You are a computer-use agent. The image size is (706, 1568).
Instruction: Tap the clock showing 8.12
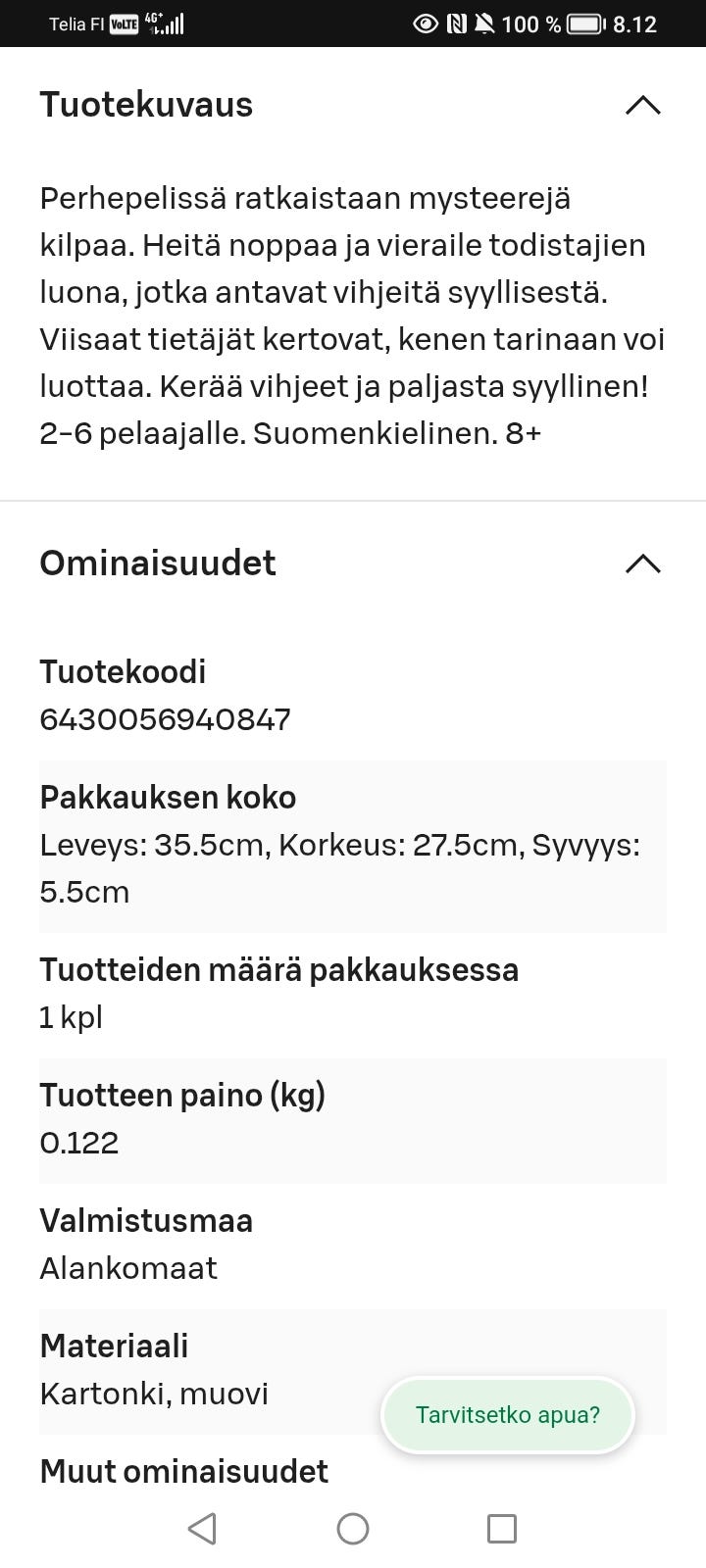coord(637,24)
